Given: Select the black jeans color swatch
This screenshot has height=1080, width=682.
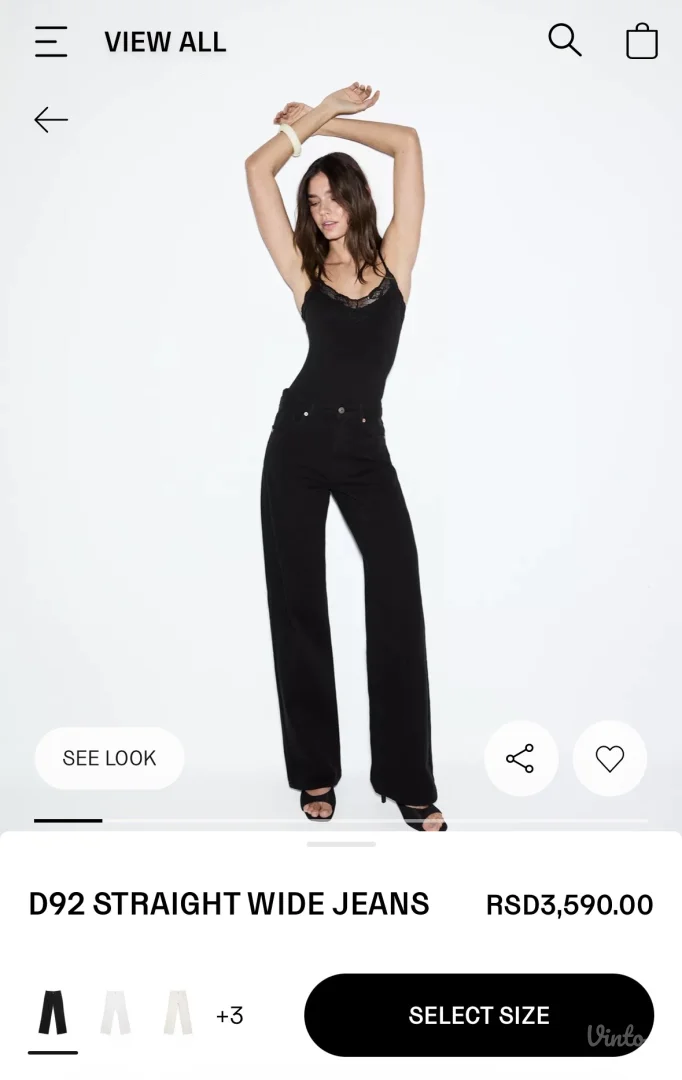Looking at the screenshot, I should point(53,1013).
